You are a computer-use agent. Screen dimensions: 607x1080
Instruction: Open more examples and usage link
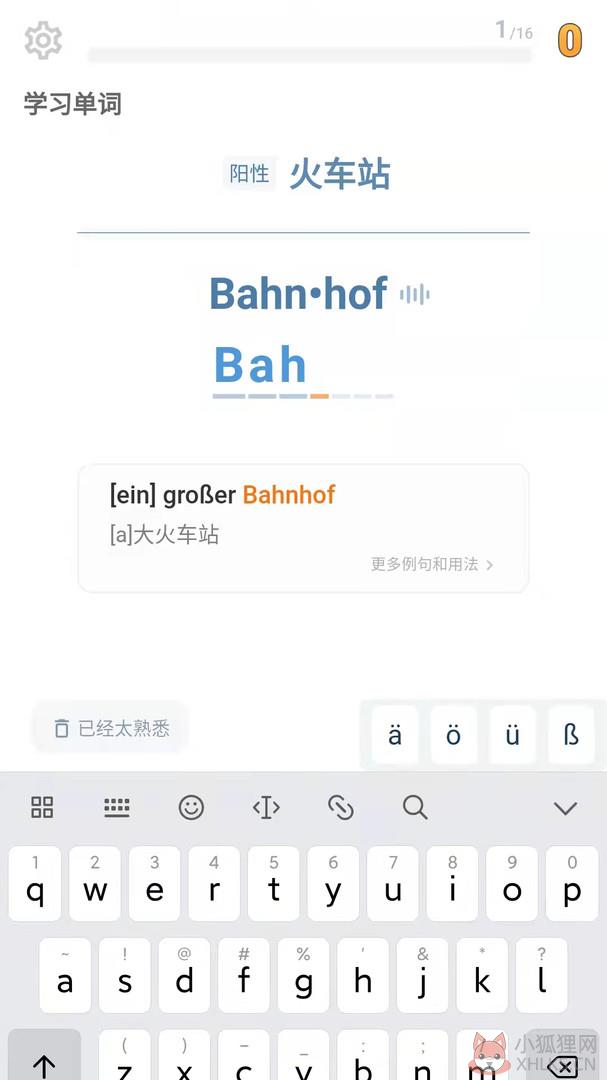(x=432, y=565)
